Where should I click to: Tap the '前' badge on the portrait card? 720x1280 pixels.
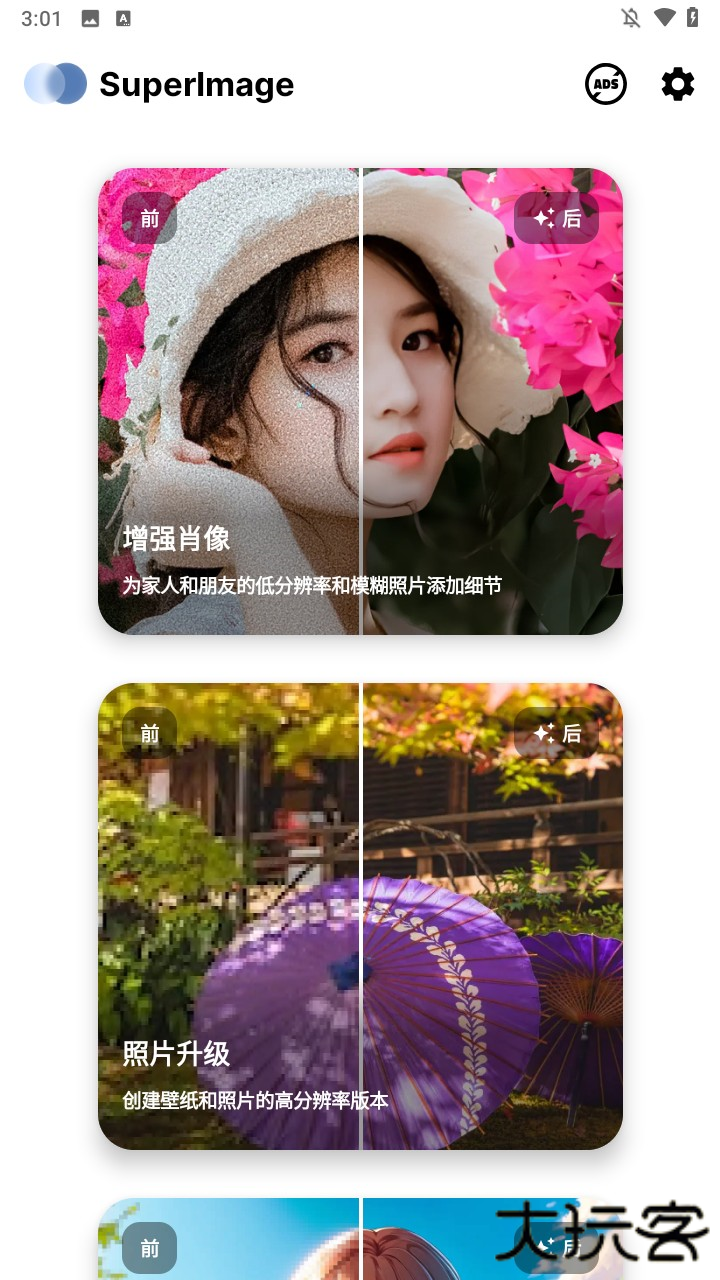149,217
